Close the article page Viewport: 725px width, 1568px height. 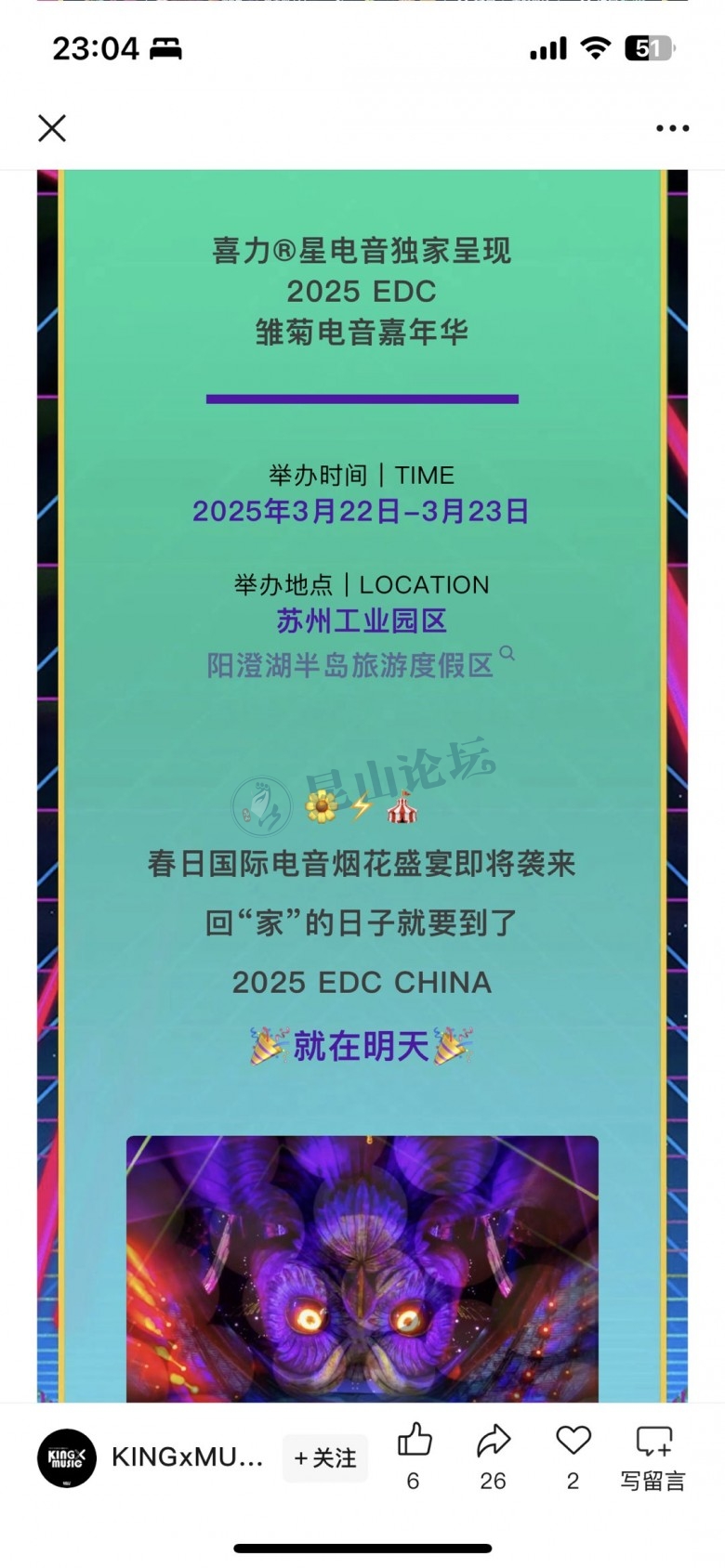pyautogui.click(x=52, y=128)
